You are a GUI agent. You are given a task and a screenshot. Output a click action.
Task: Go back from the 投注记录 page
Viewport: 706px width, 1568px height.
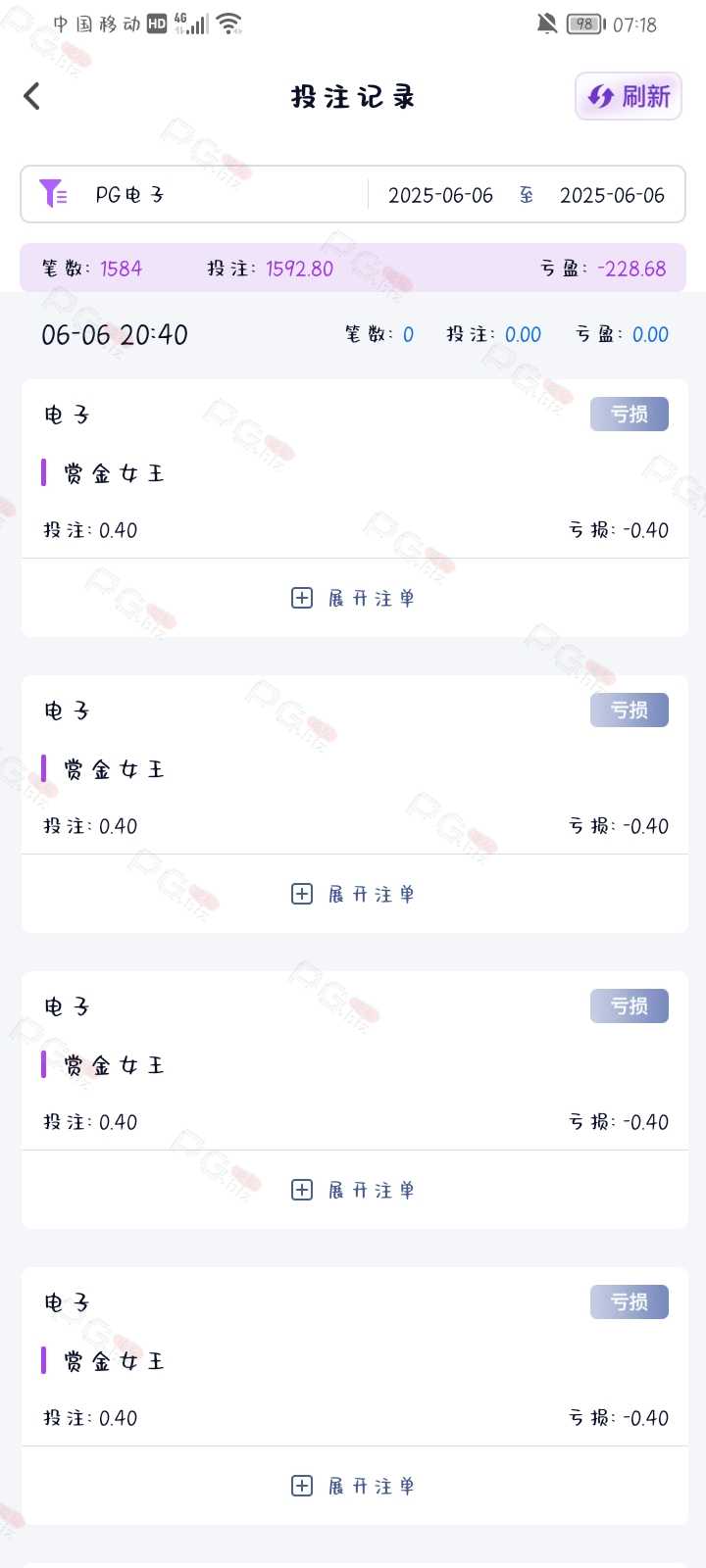[32, 96]
